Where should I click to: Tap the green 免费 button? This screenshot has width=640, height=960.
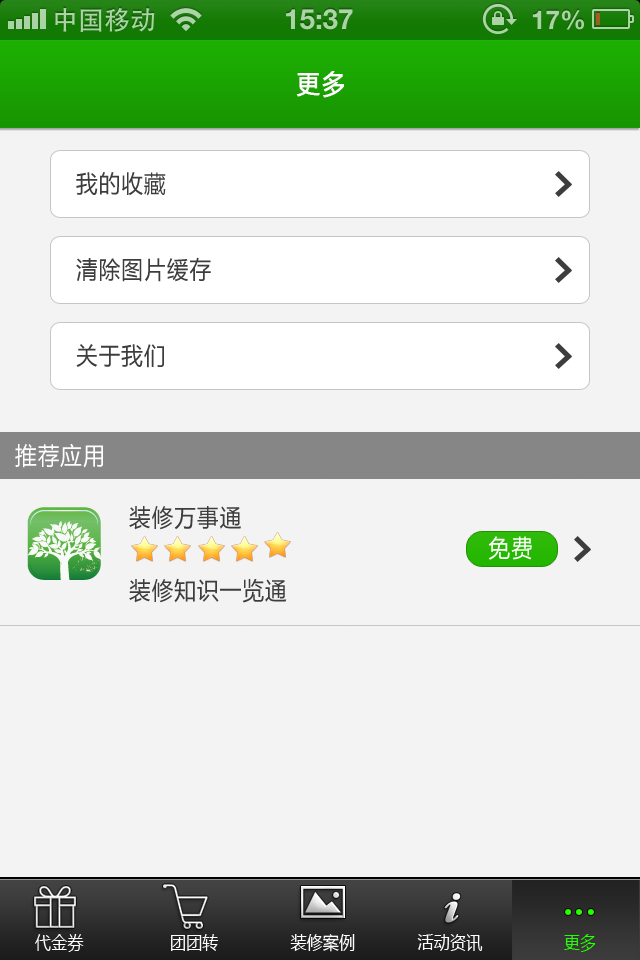point(511,549)
